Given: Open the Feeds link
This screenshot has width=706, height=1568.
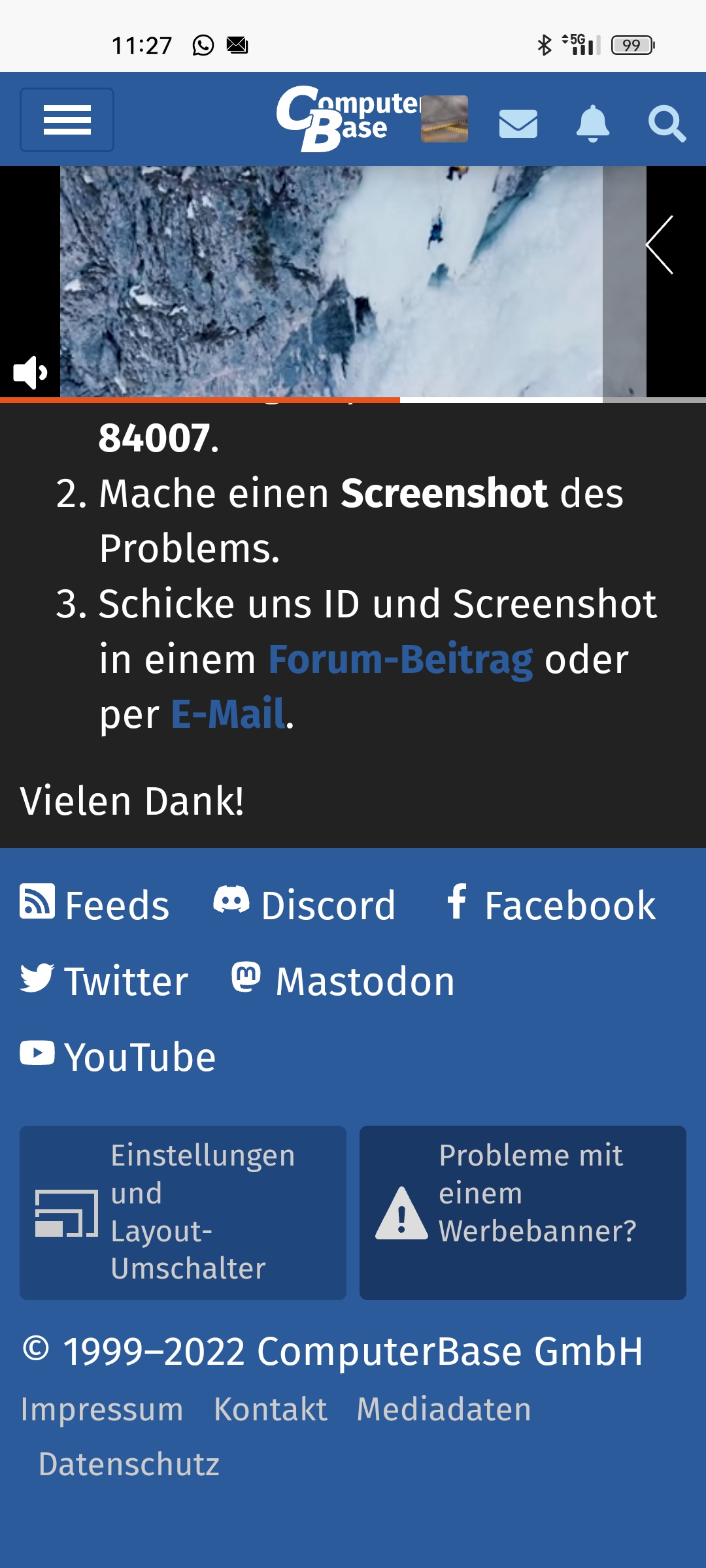Looking at the screenshot, I should (95, 905).
